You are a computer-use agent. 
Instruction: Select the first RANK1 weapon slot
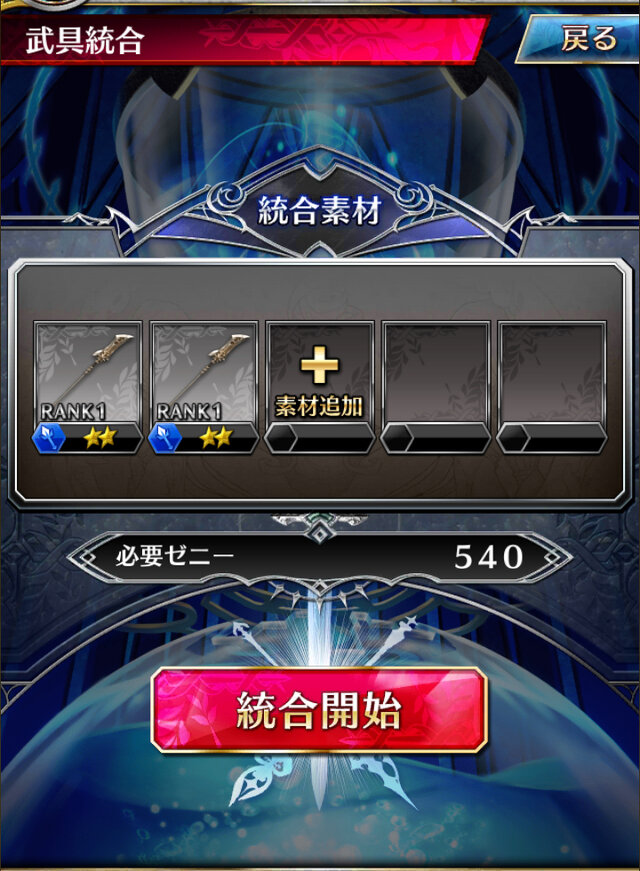click(87, 385)
